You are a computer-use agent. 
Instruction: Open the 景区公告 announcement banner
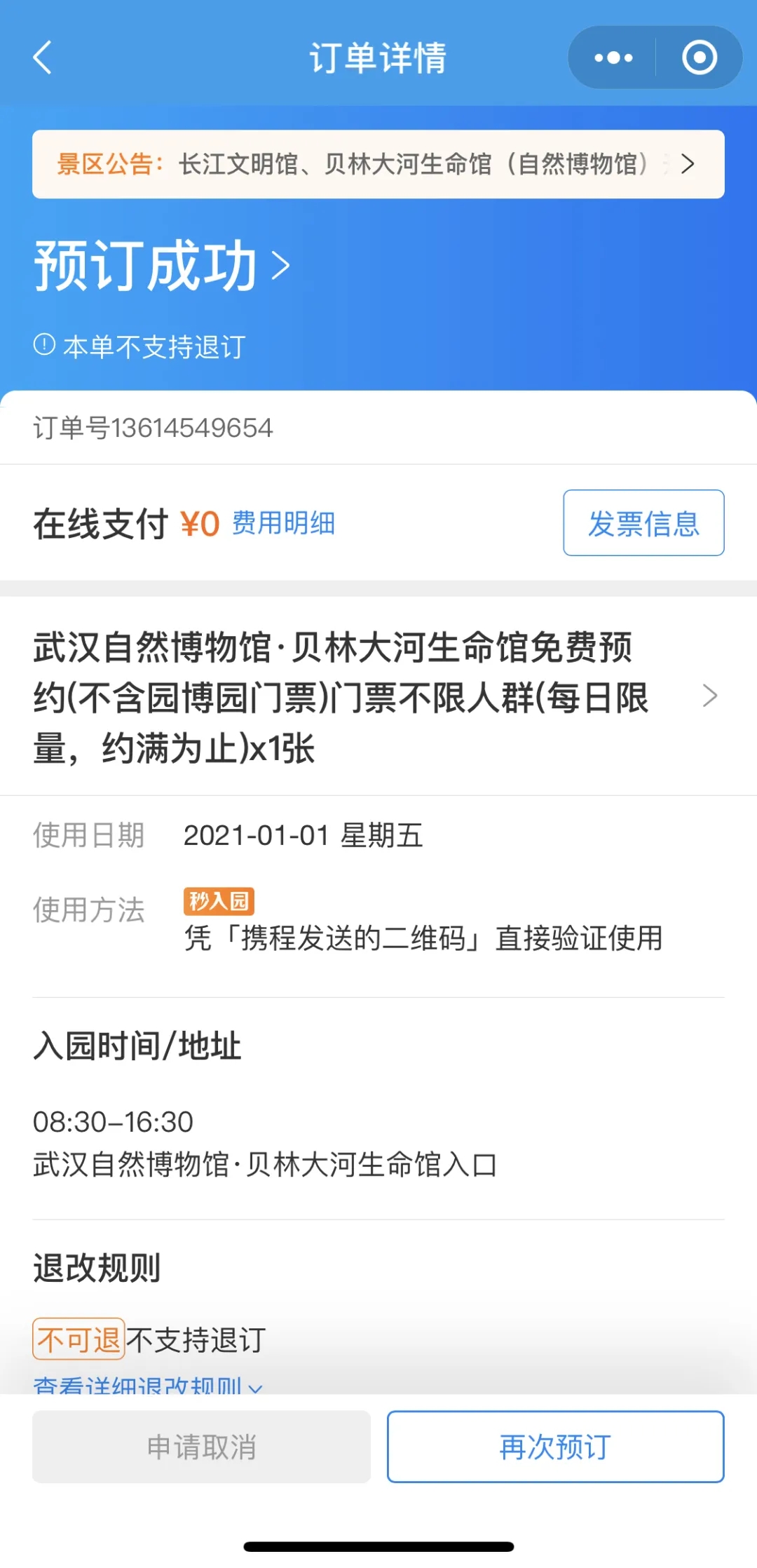[378, 164]
